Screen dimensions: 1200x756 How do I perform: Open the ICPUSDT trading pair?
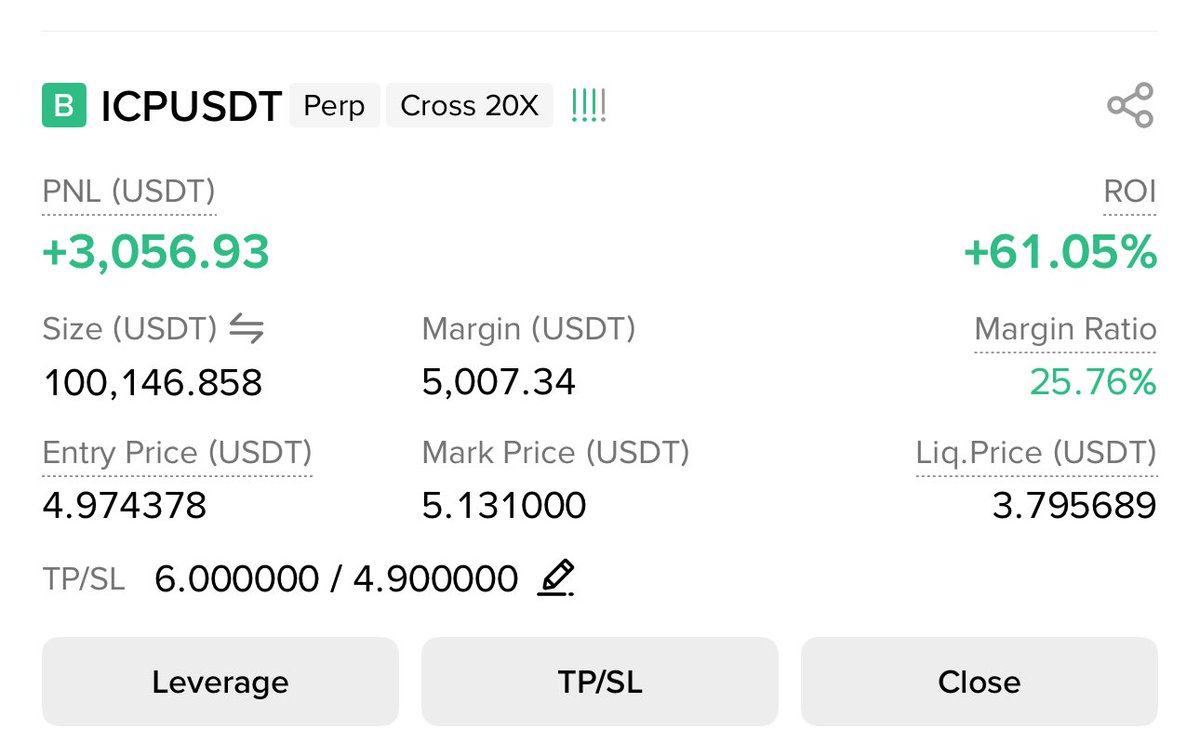click(x=191, y=106)
